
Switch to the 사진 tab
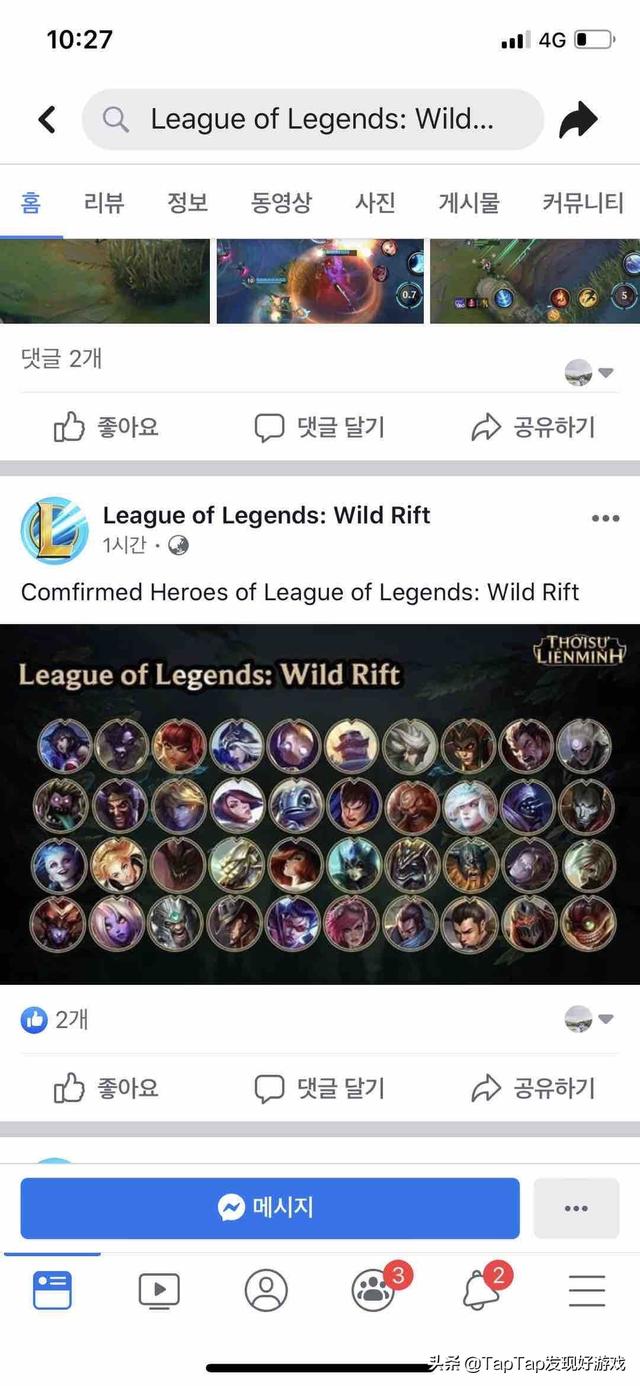click(x=375, y=203)
